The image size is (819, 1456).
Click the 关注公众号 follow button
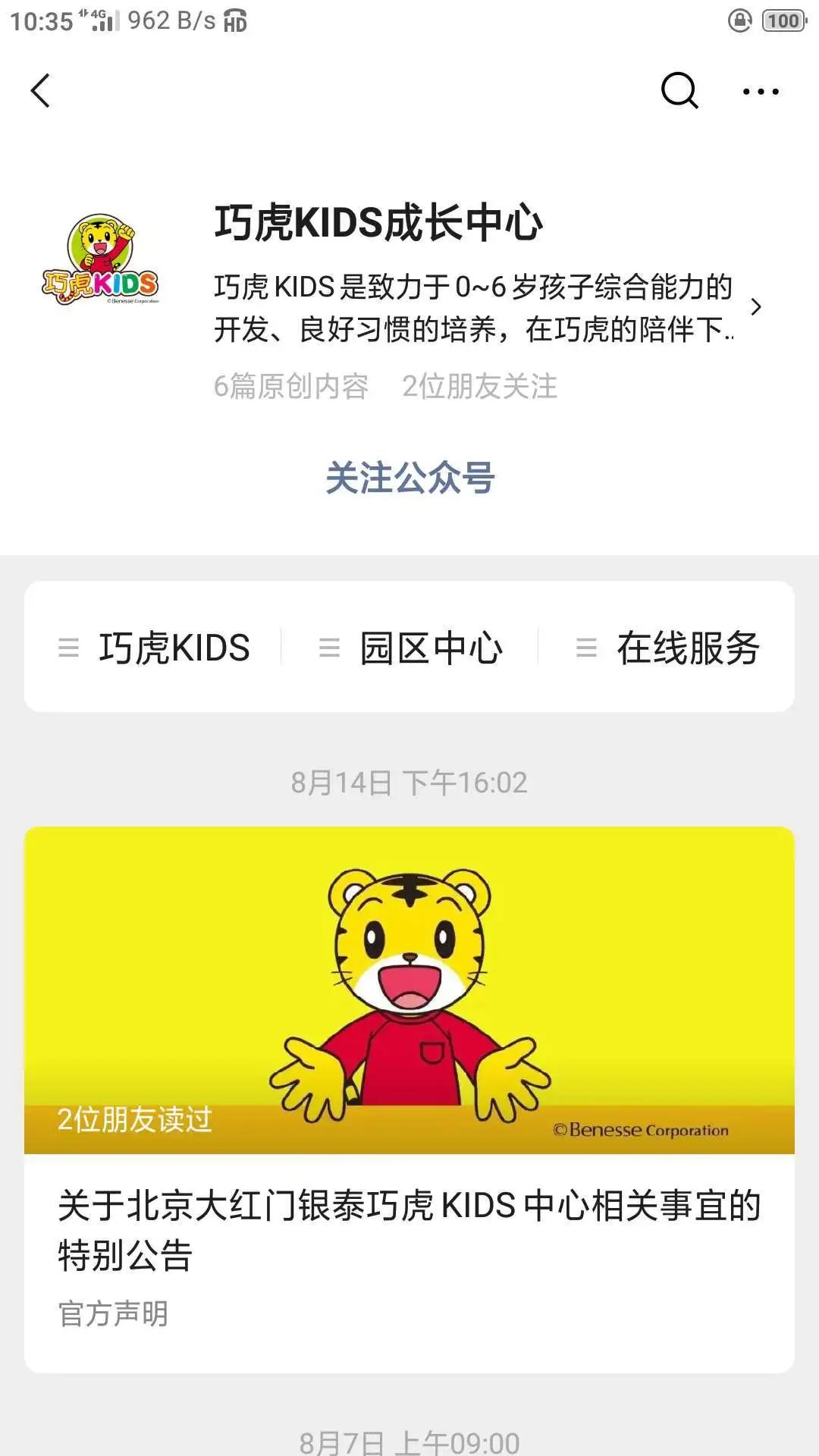coord(409,479)
